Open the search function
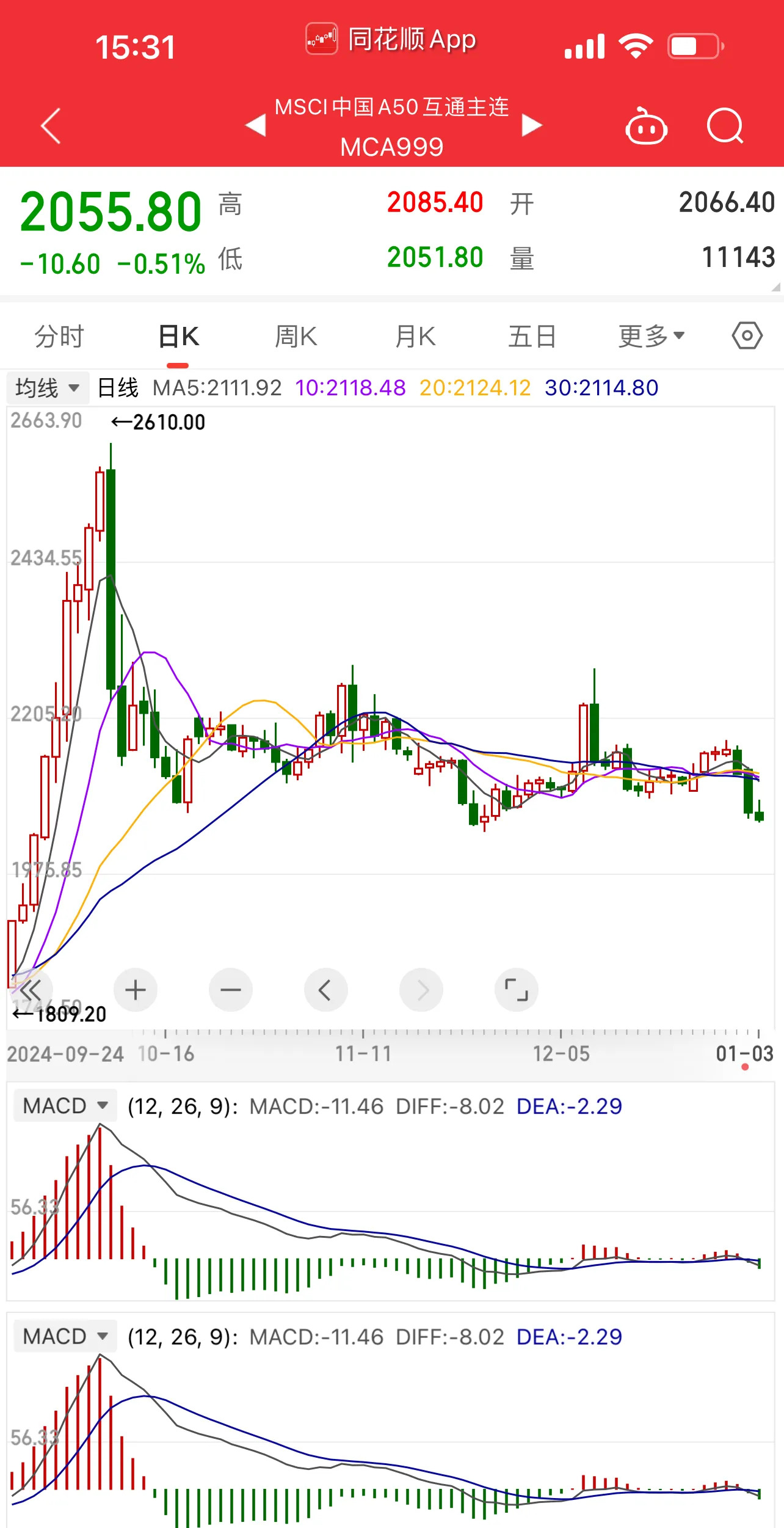Image resolution: width=784 pixels, height=1528 pixels. pos(725,125)
